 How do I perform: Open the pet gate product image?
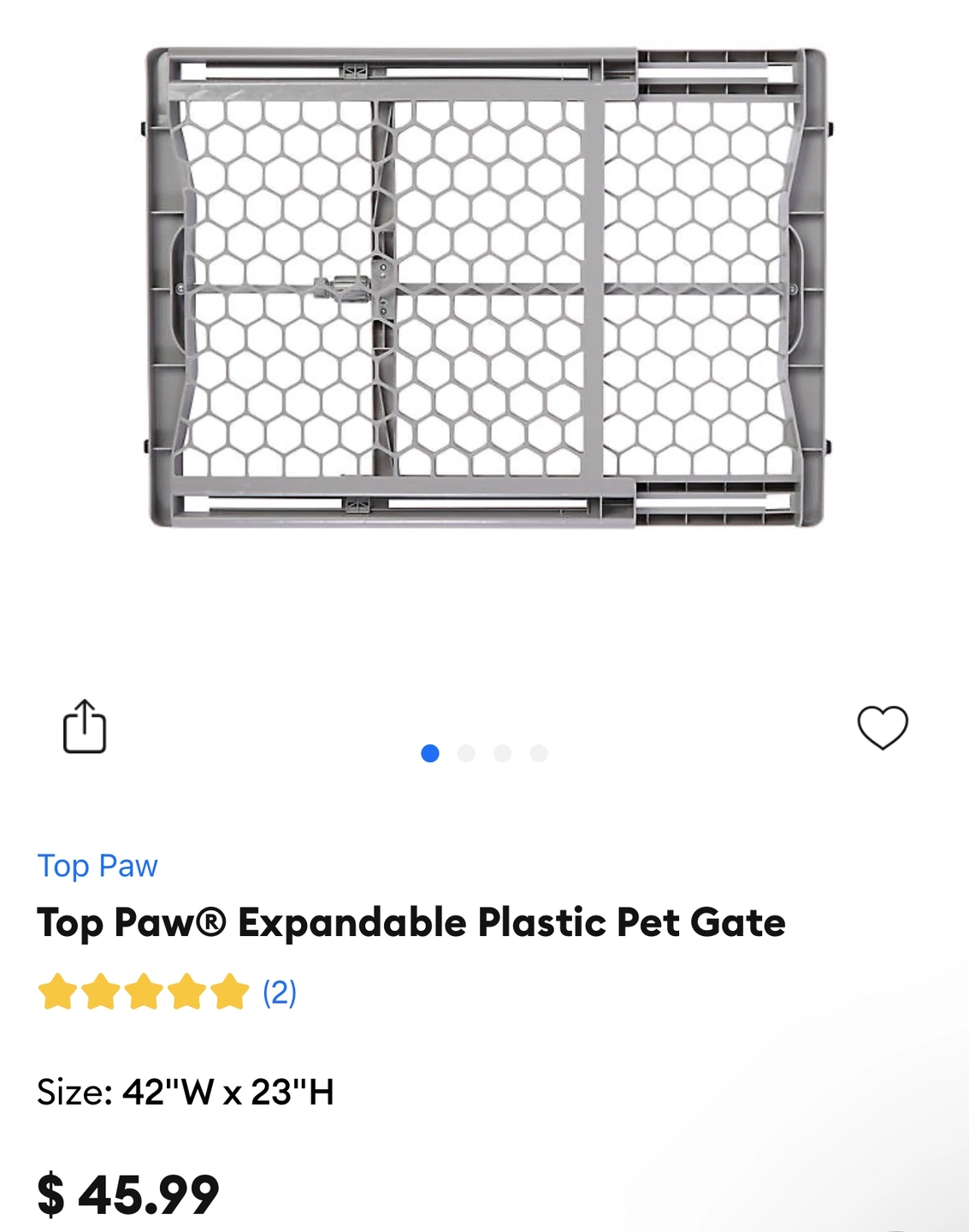click(x=486, y=287)
